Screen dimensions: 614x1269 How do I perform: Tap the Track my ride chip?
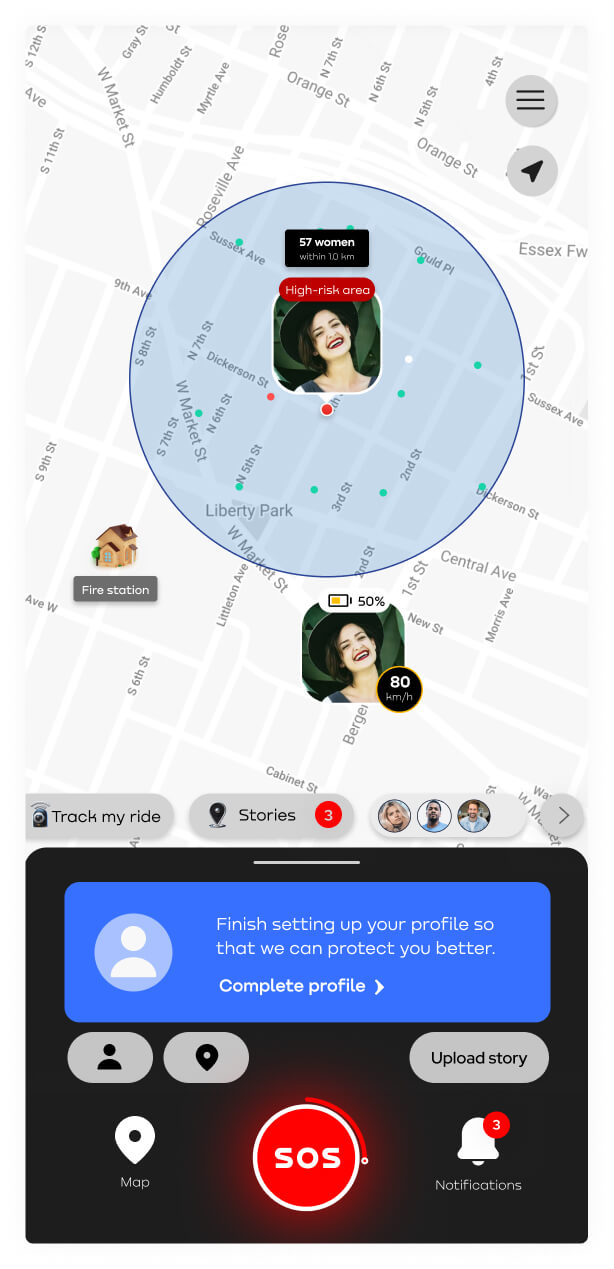coord(99,816)
